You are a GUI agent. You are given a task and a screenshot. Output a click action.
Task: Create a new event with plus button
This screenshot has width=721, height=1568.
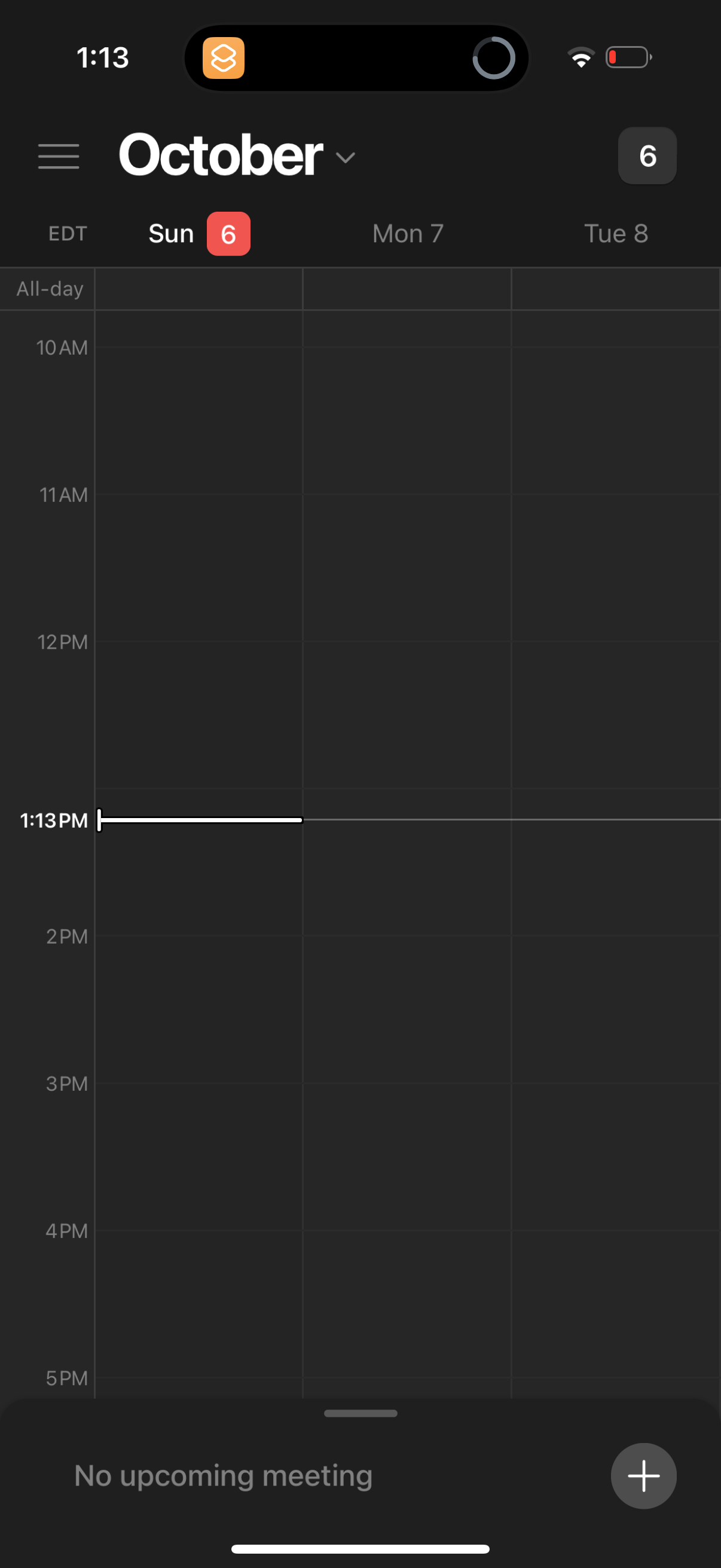coord(643,1475)
